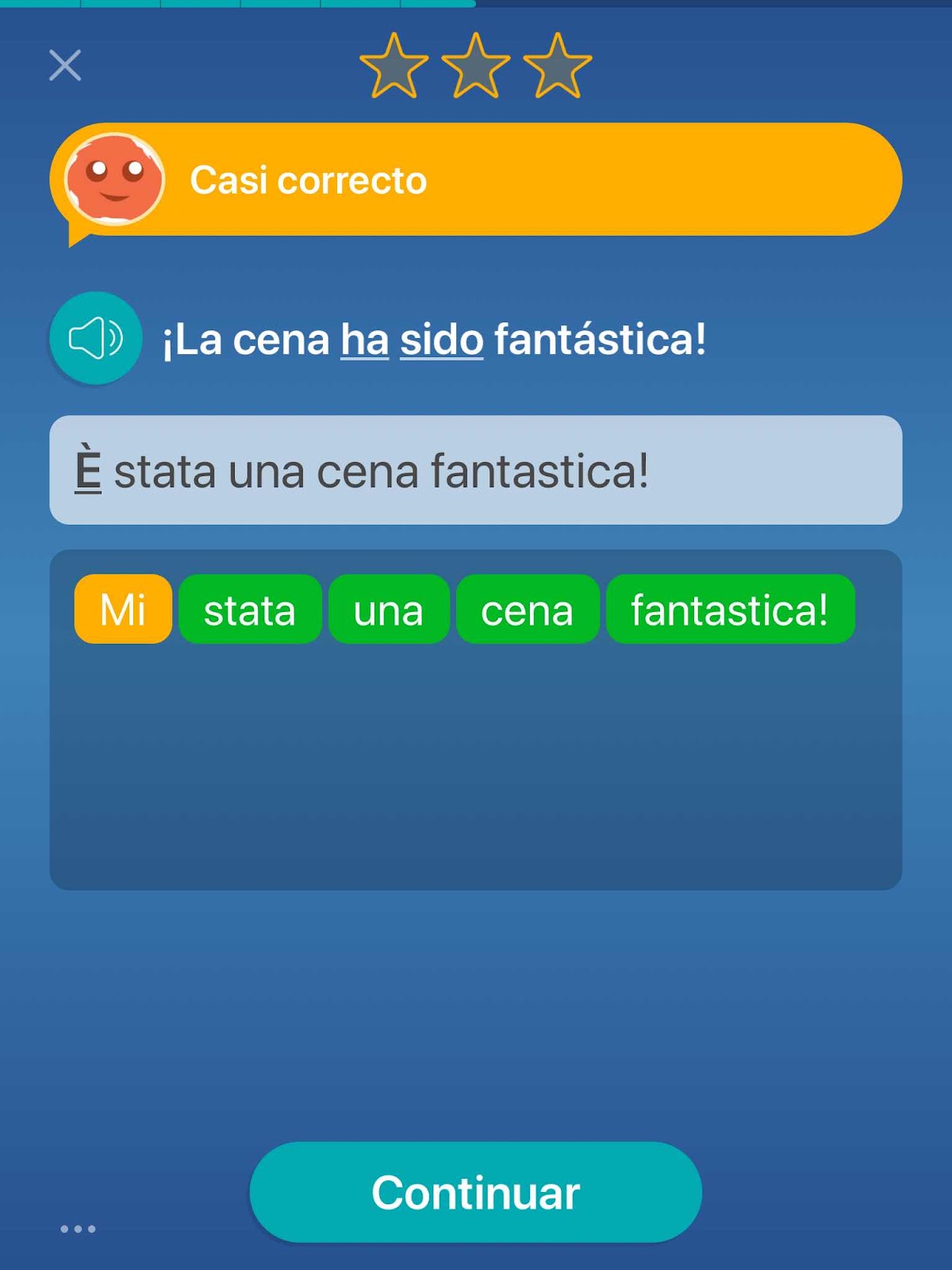
Task: Tap the Continuar button
Action: click(x=475, y=1191)
